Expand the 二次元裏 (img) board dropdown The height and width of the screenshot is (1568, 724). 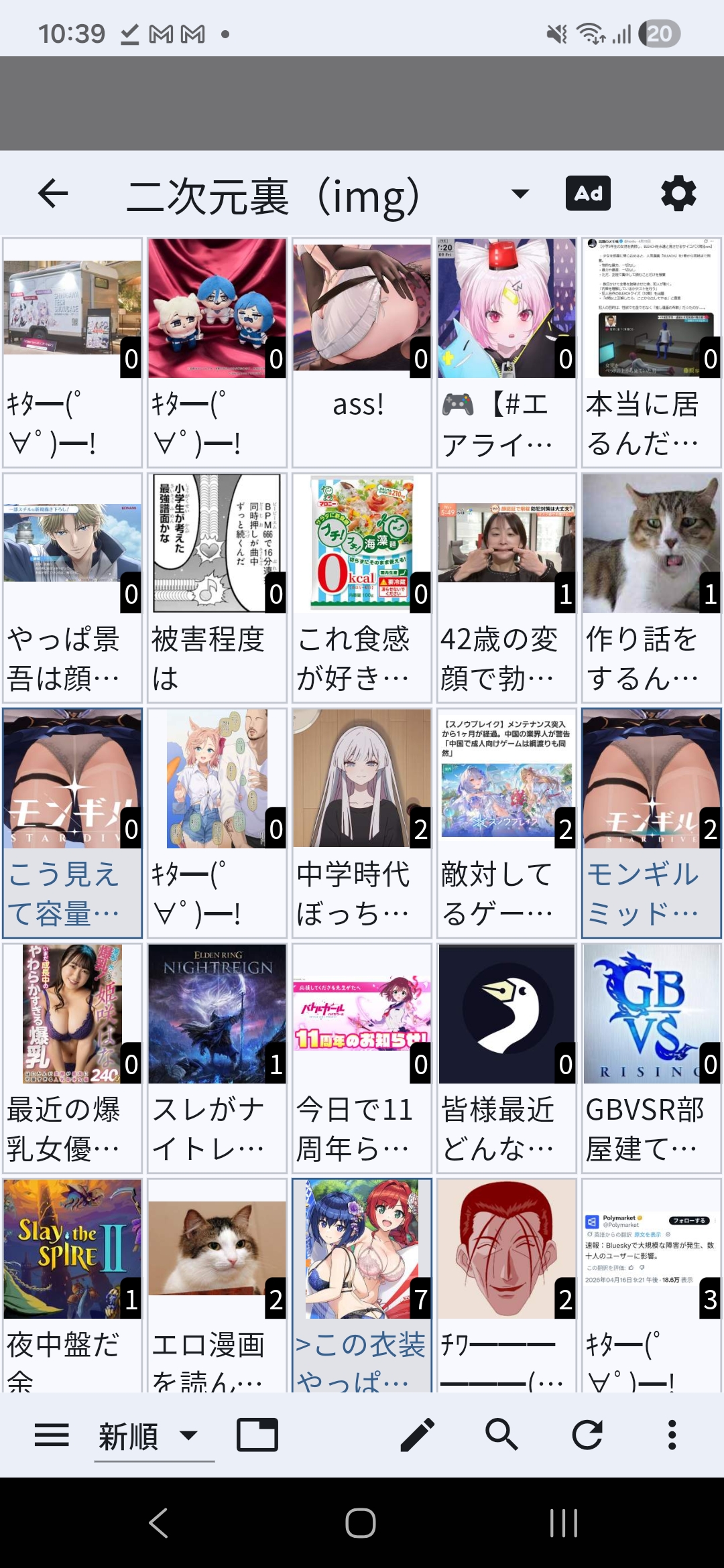click(x=520, y=194)
